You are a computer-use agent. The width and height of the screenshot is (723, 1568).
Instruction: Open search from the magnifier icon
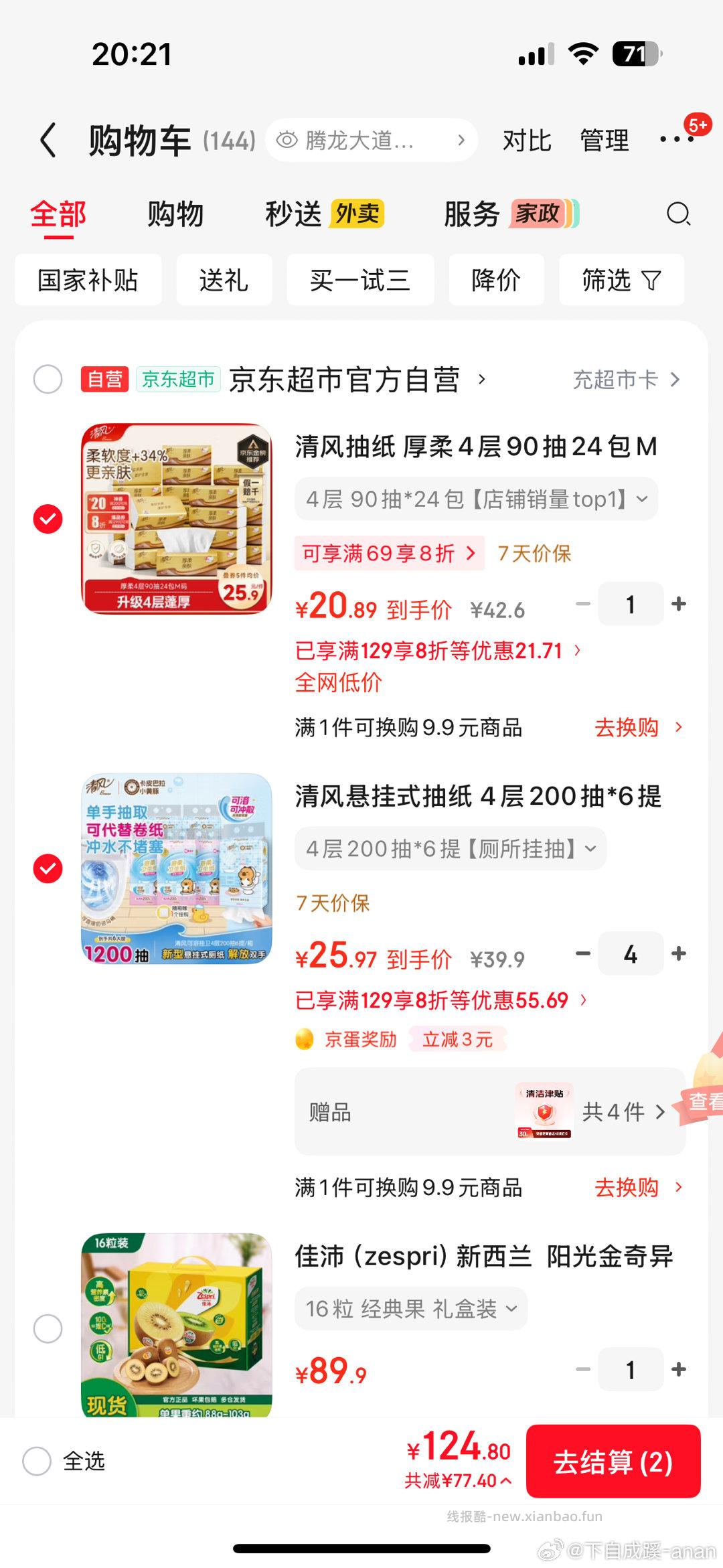pyautogui.click(x=679, y=213)
